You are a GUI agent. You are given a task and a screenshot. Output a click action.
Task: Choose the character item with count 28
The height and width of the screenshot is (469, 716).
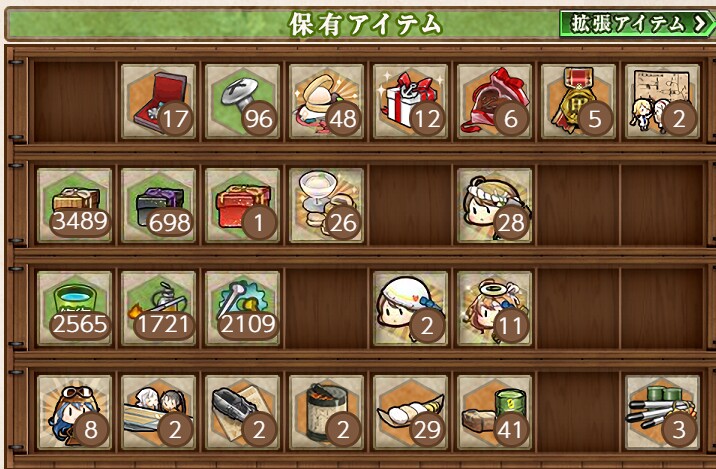coord(494,204)
